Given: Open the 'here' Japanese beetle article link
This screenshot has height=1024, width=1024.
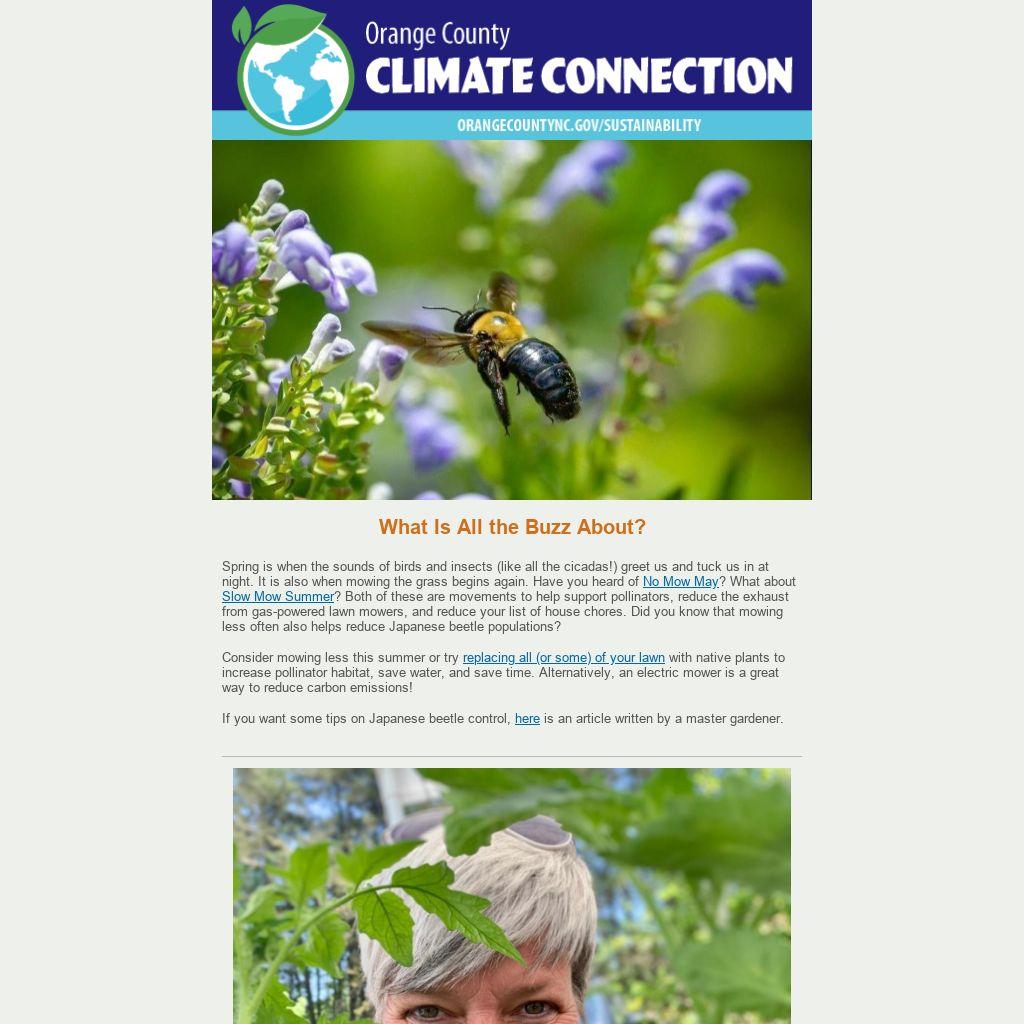Looking at the screenshot, I should click(527, 719).
